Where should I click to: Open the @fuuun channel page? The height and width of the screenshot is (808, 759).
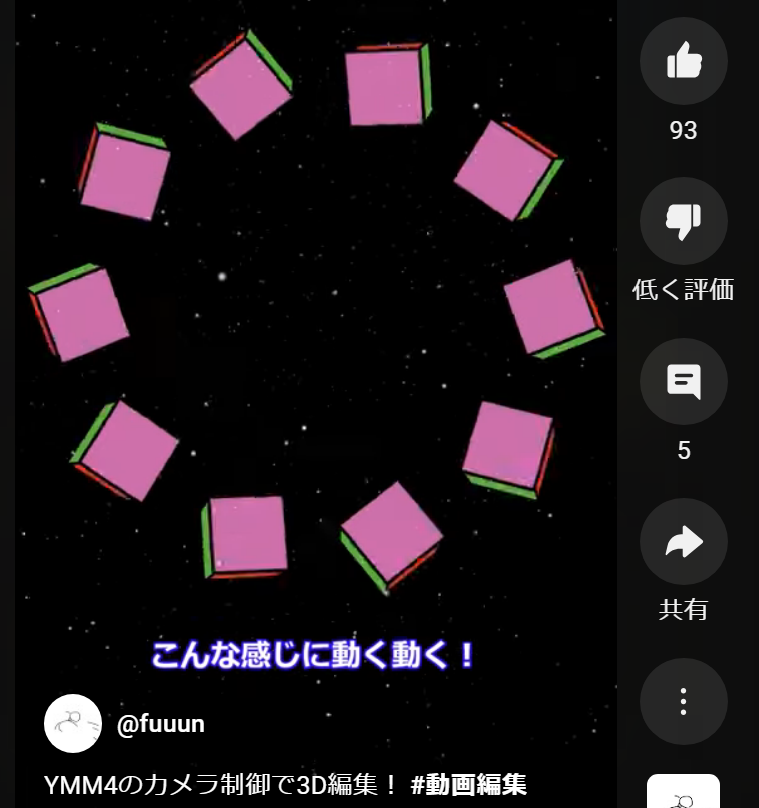point(161,724)
